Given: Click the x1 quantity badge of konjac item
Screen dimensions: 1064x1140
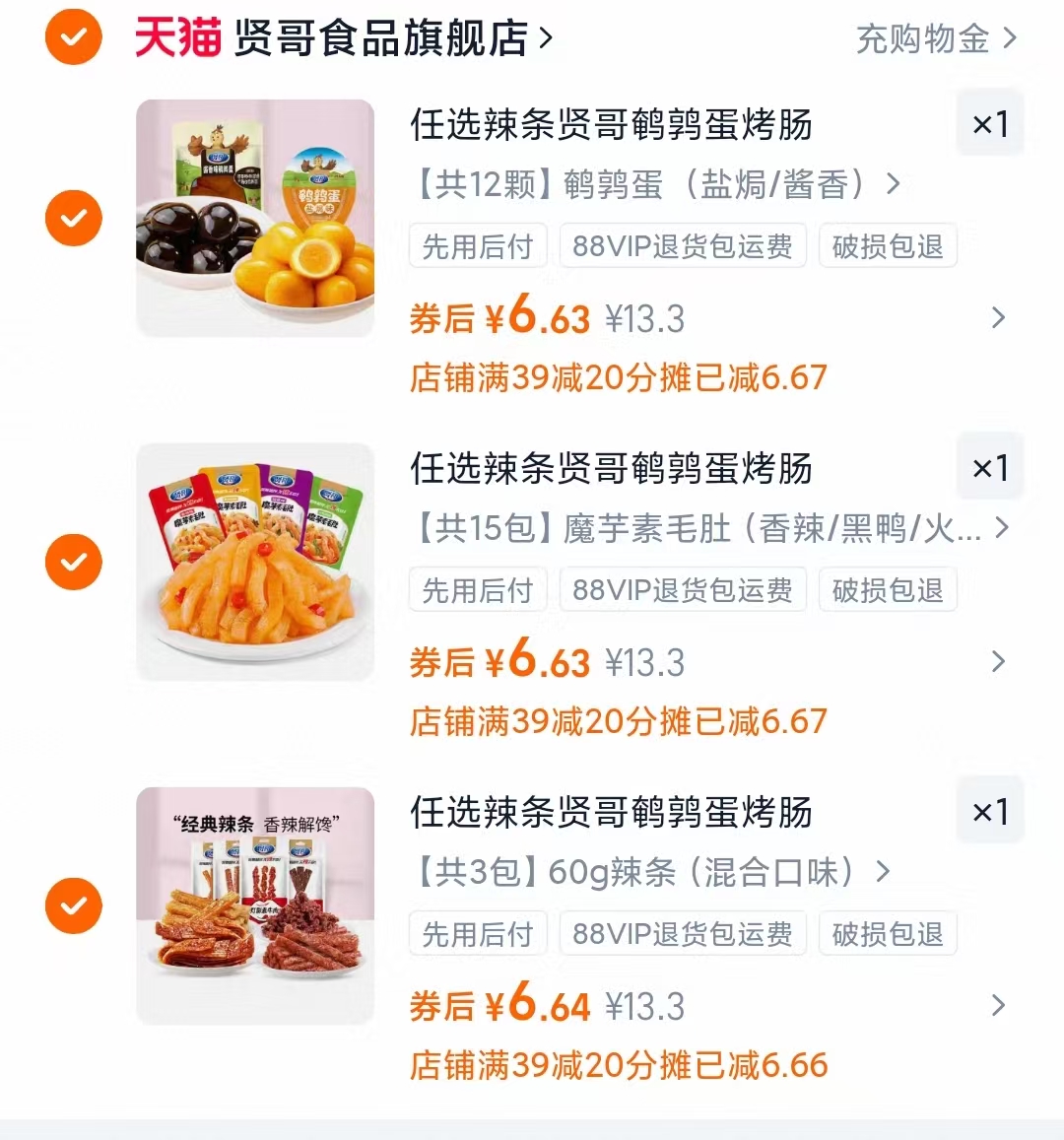Looking at the screenshot, I should [x=989, y=466].
